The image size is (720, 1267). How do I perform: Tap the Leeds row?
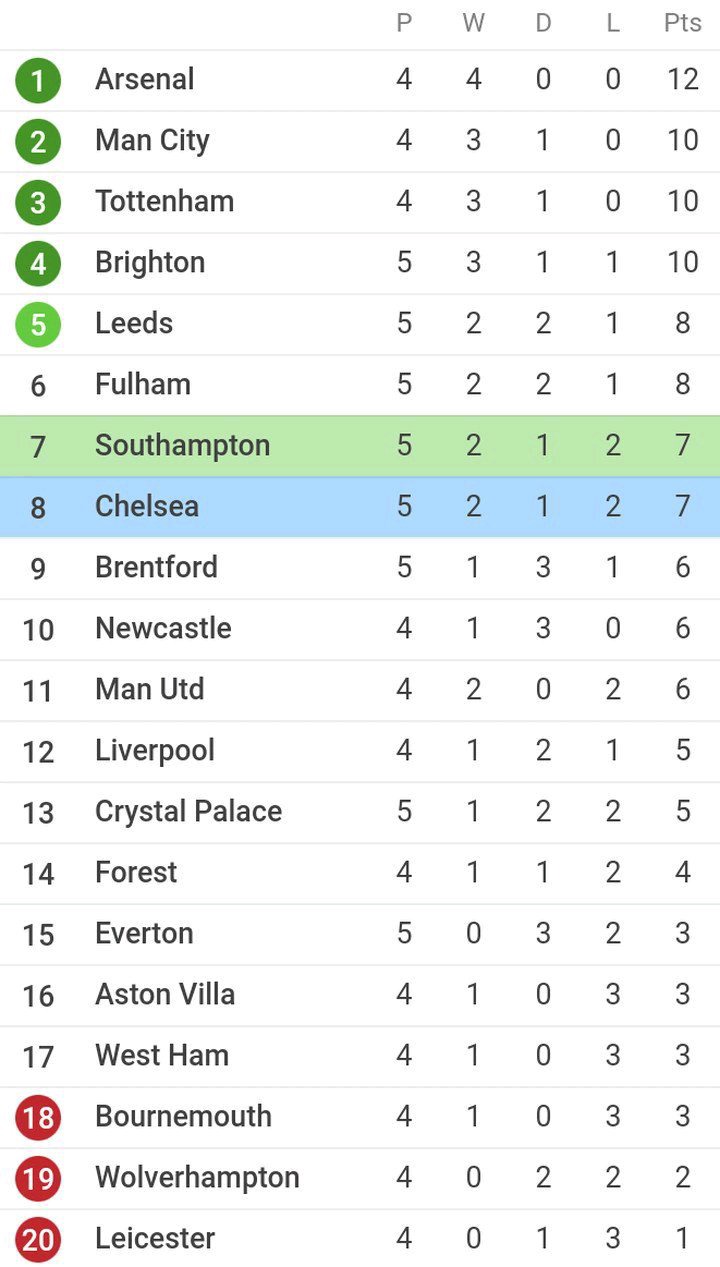(360, 324)
